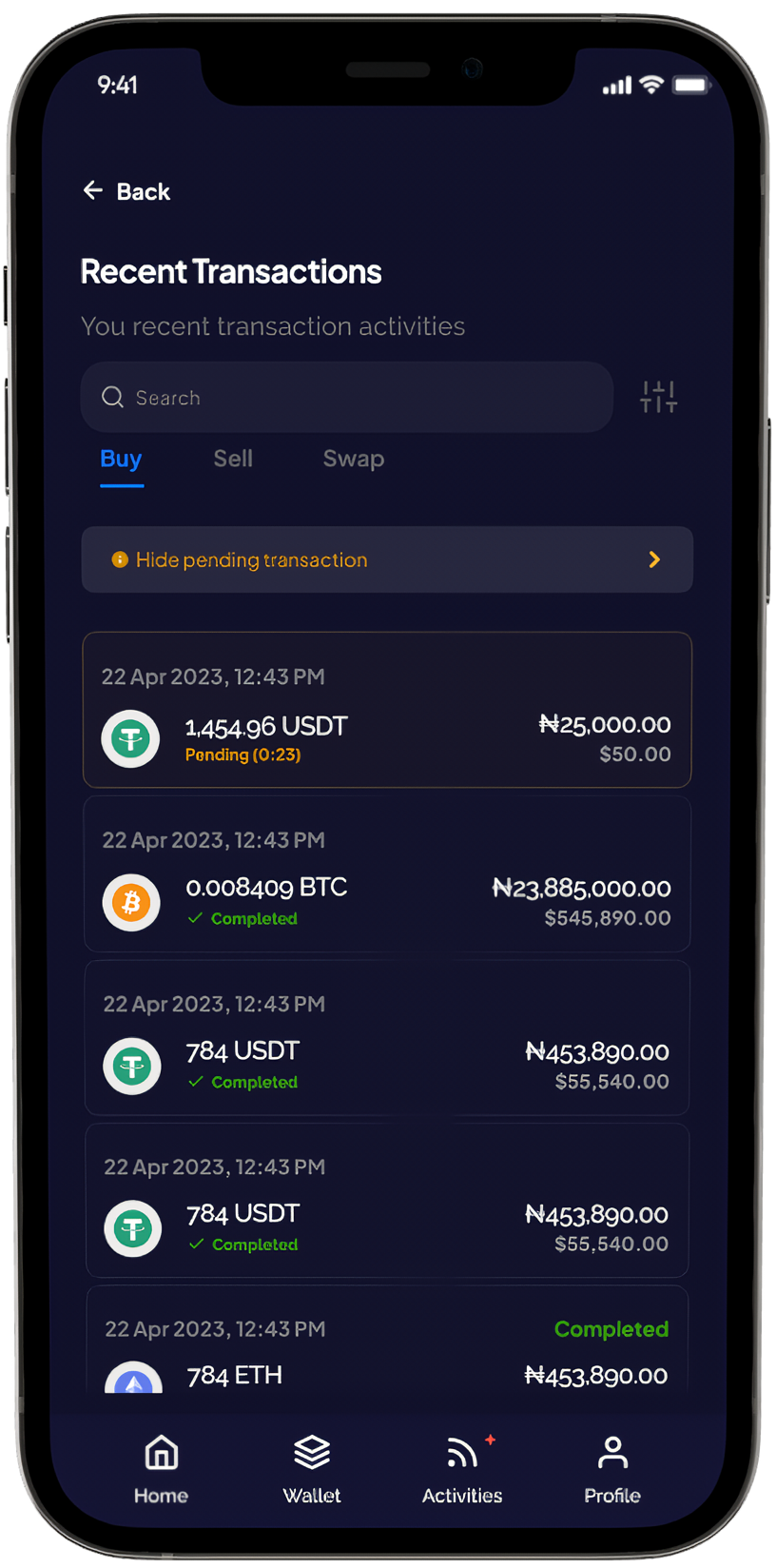The height and width of the screenshot is (1568, 776).
Task: Go to the Home tab
Action: tap(161, 1468)
